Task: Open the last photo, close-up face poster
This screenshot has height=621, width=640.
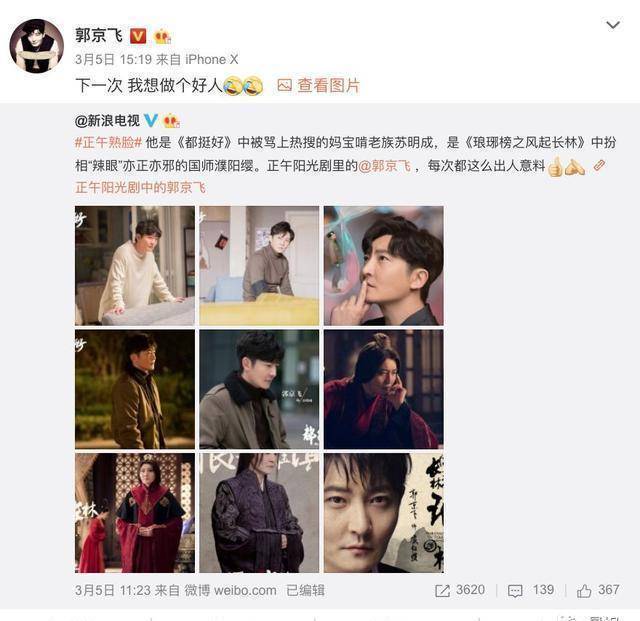Action: point(383,512)
